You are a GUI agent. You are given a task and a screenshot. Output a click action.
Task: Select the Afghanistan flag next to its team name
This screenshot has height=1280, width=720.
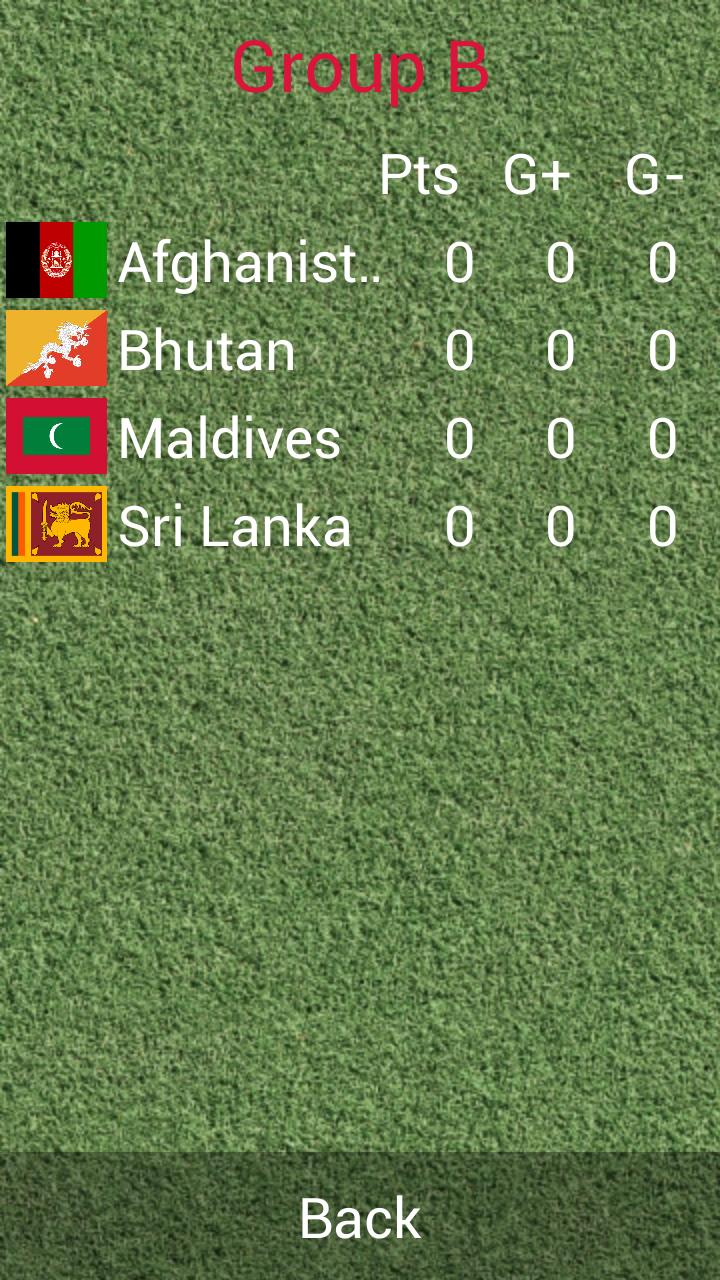[x=55, y=258]
